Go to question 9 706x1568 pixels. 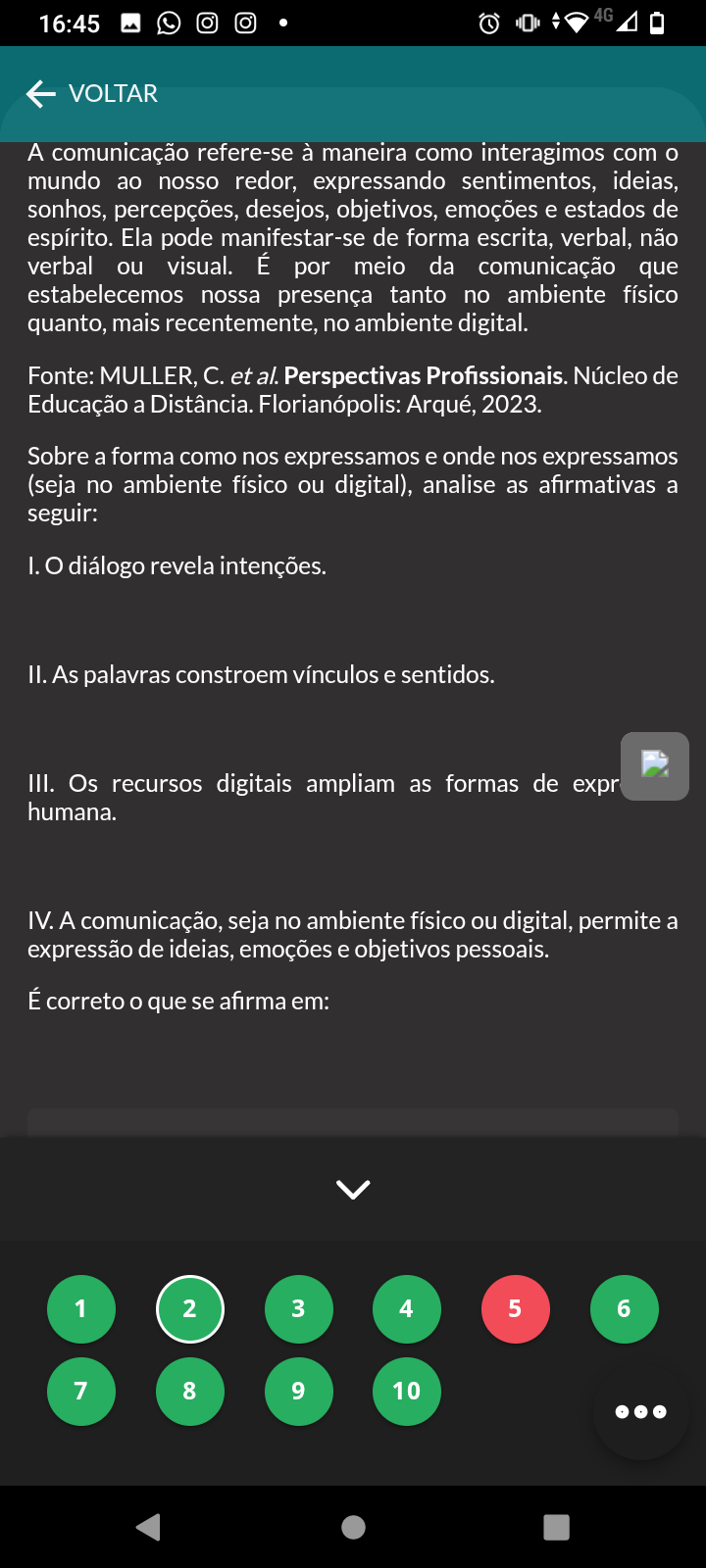click(x=299, y=1392)
